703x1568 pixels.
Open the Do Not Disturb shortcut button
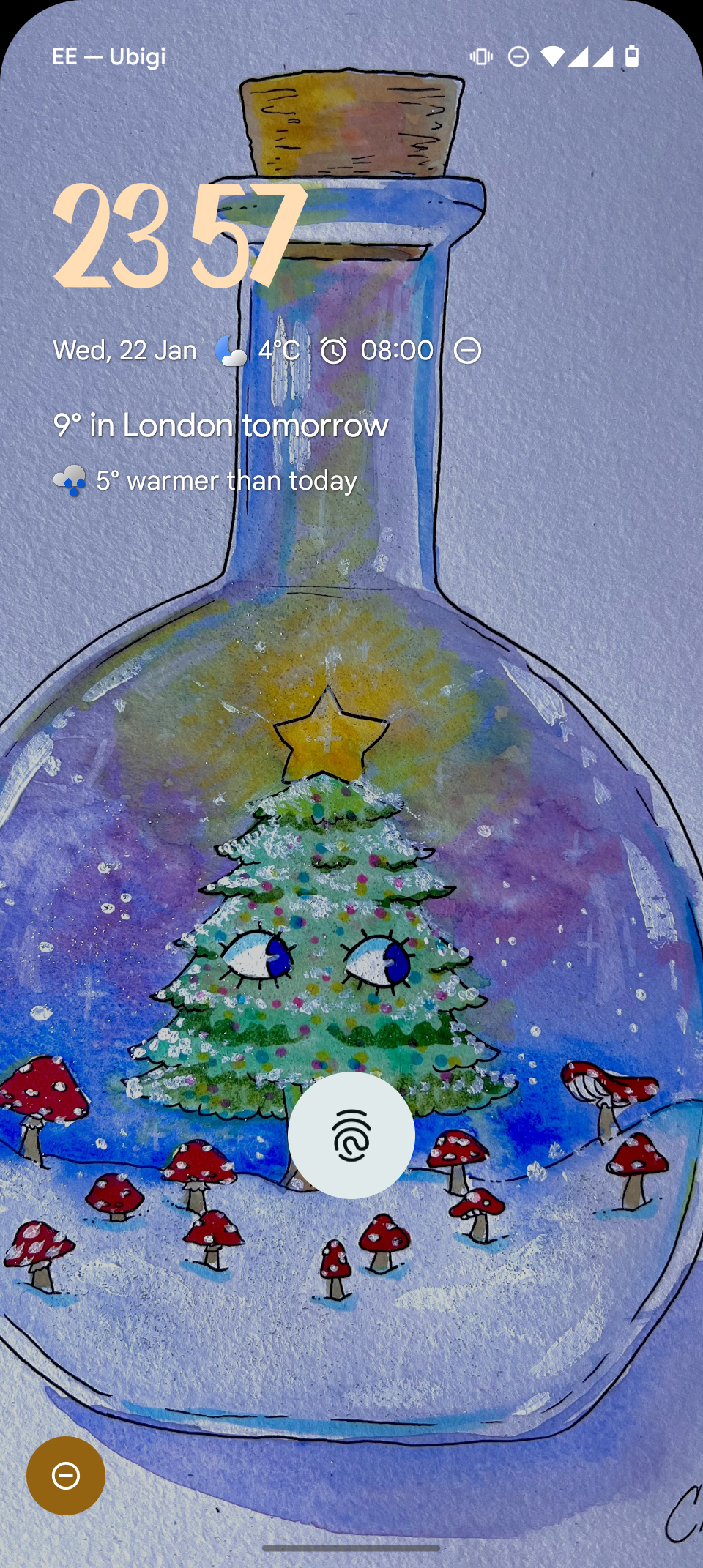click(x=66, y=1475)
